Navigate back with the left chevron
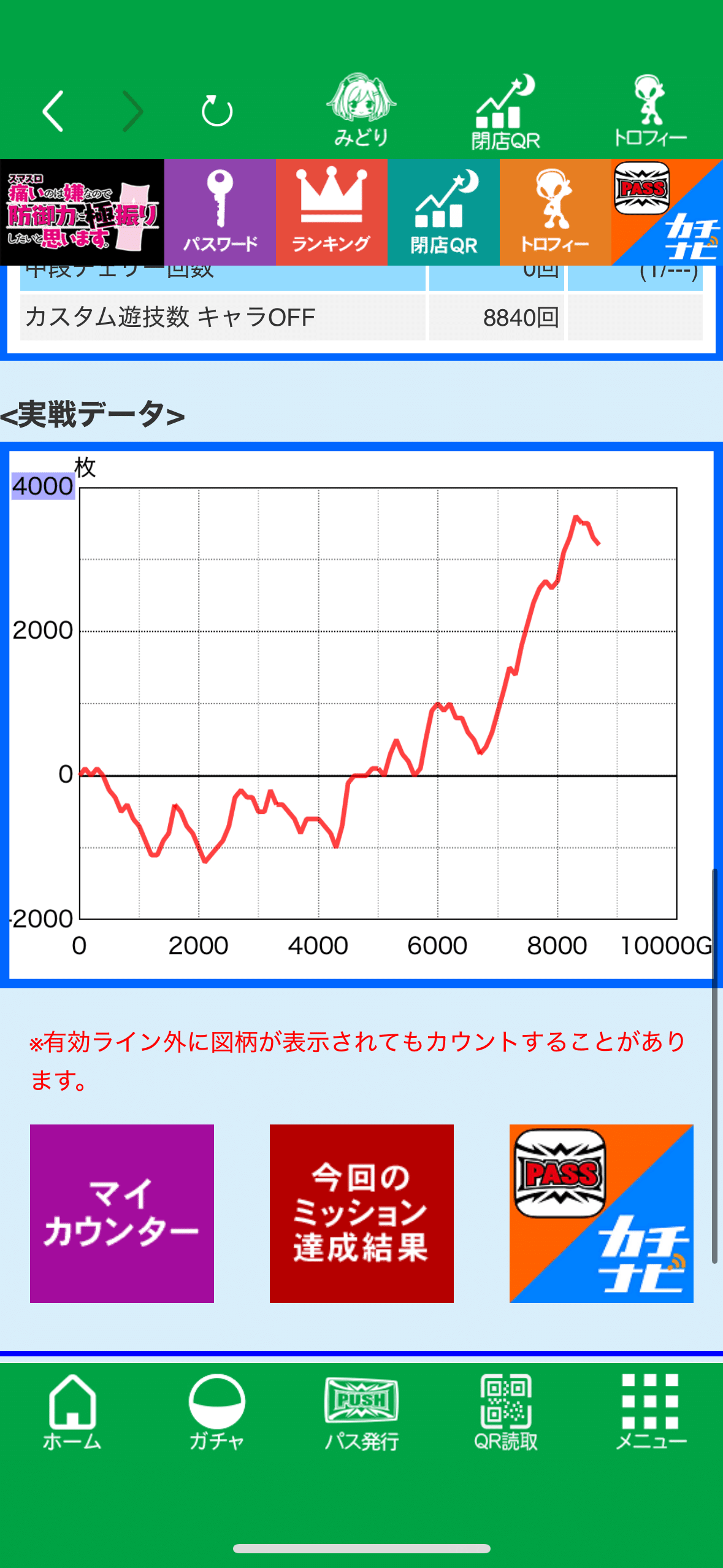 click(x=53, y=109)
